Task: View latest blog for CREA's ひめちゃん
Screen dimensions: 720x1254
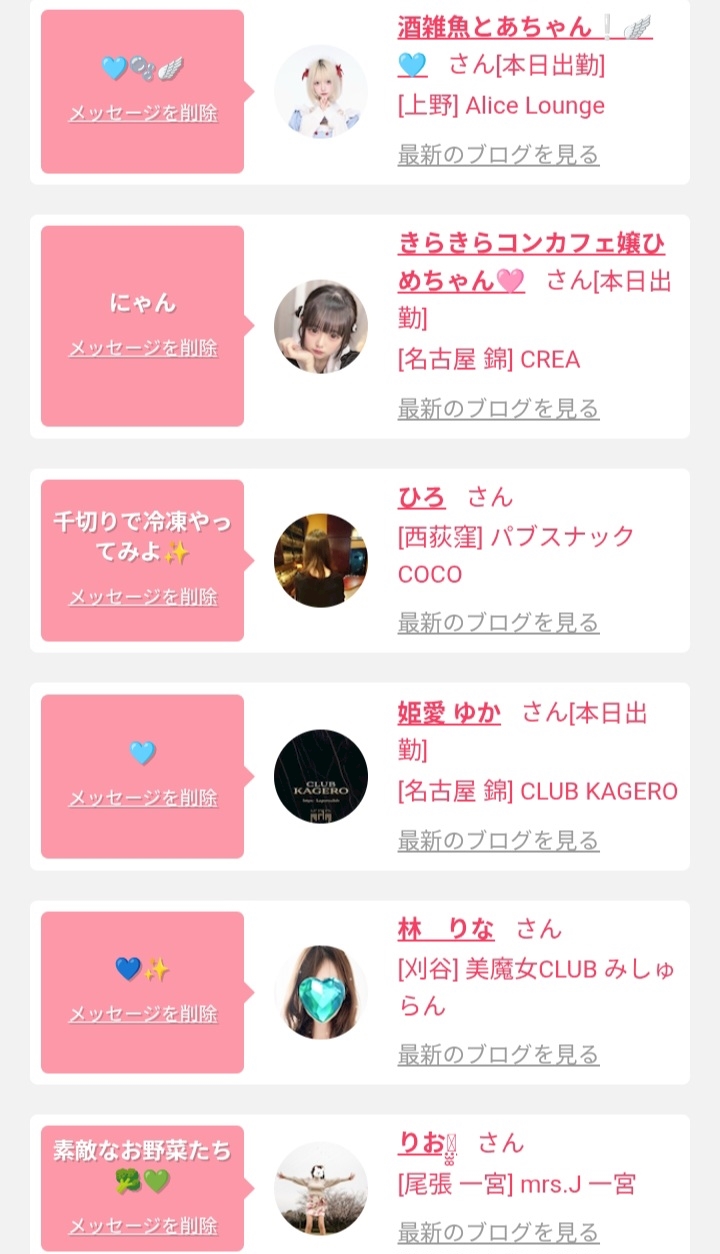Action: point(498,409)
